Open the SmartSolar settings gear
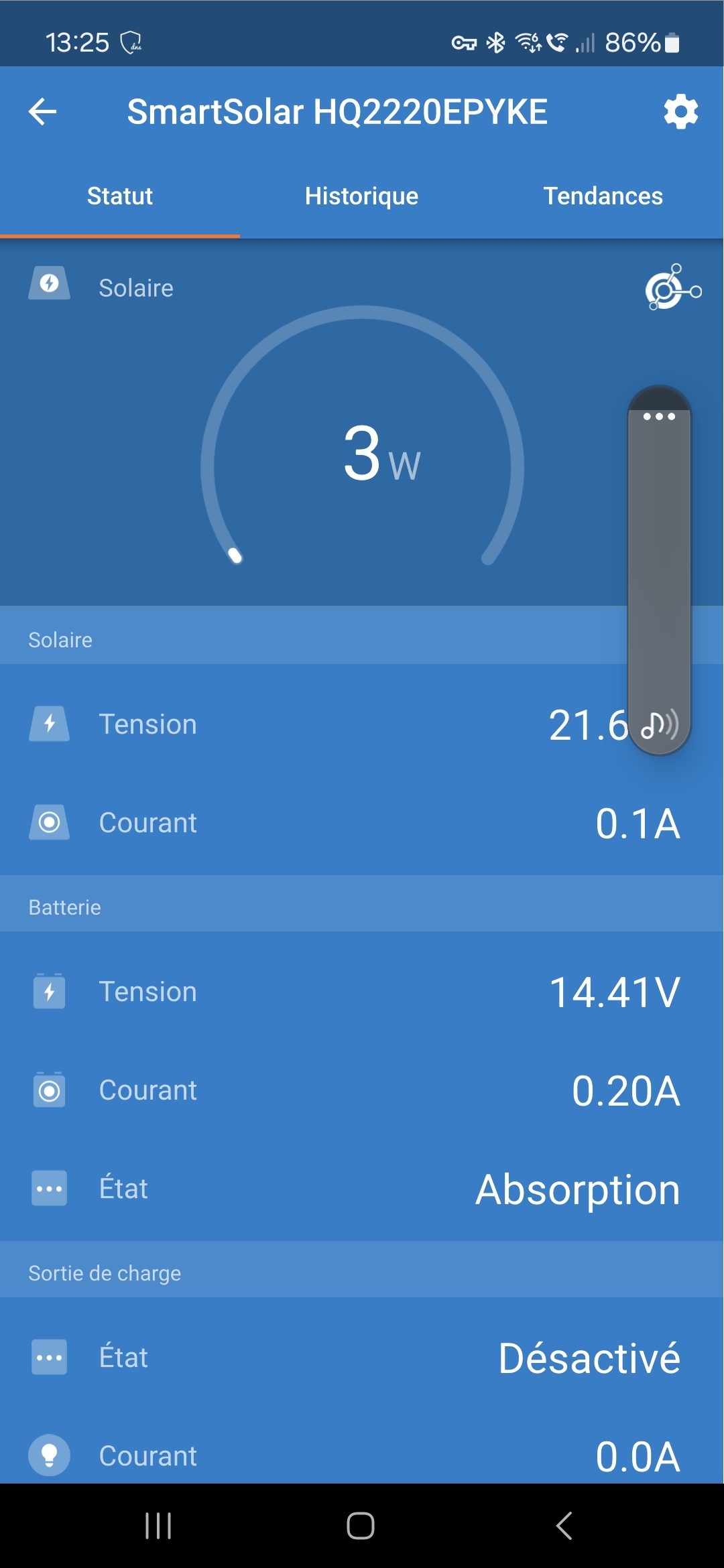 [x=680, y=112]
